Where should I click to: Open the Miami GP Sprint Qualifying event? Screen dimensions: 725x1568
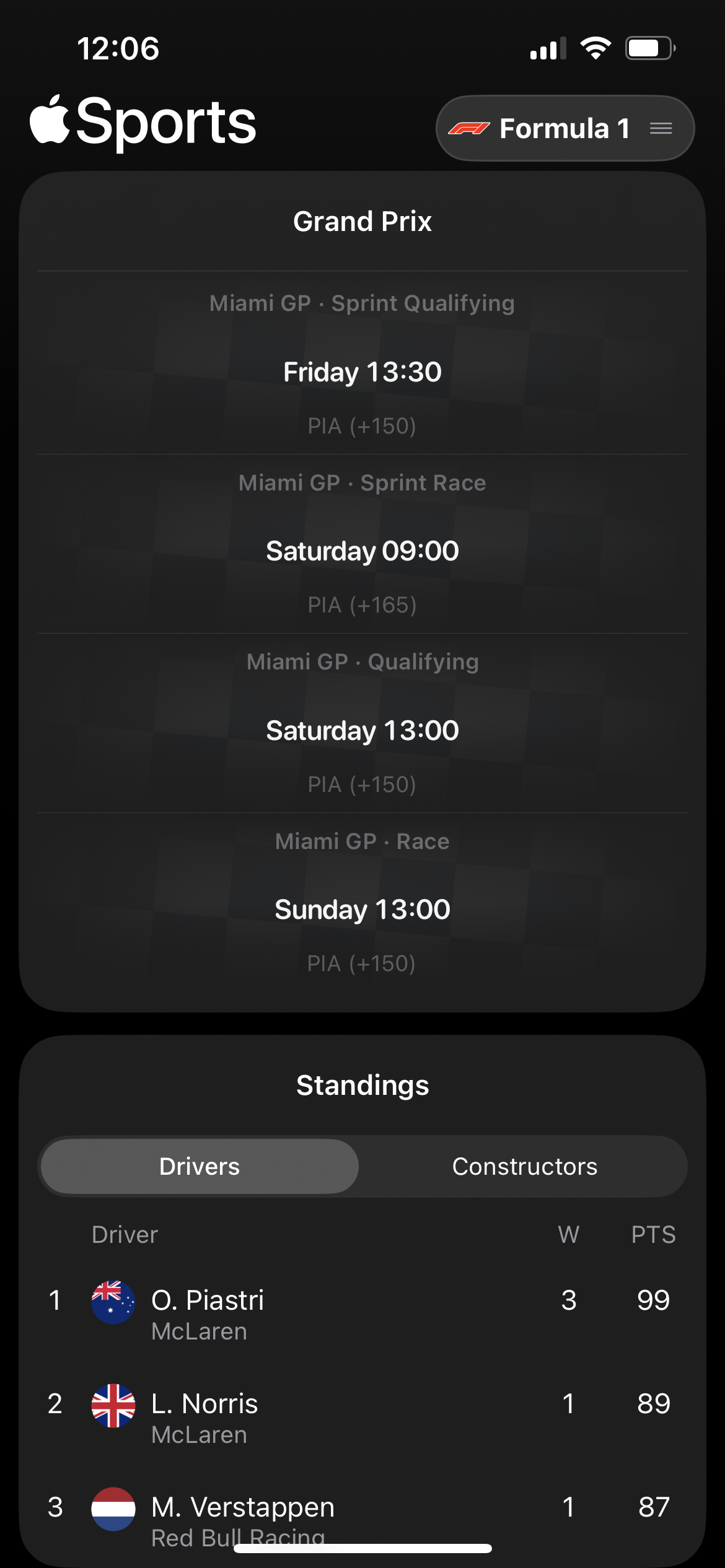coord(362,364)
